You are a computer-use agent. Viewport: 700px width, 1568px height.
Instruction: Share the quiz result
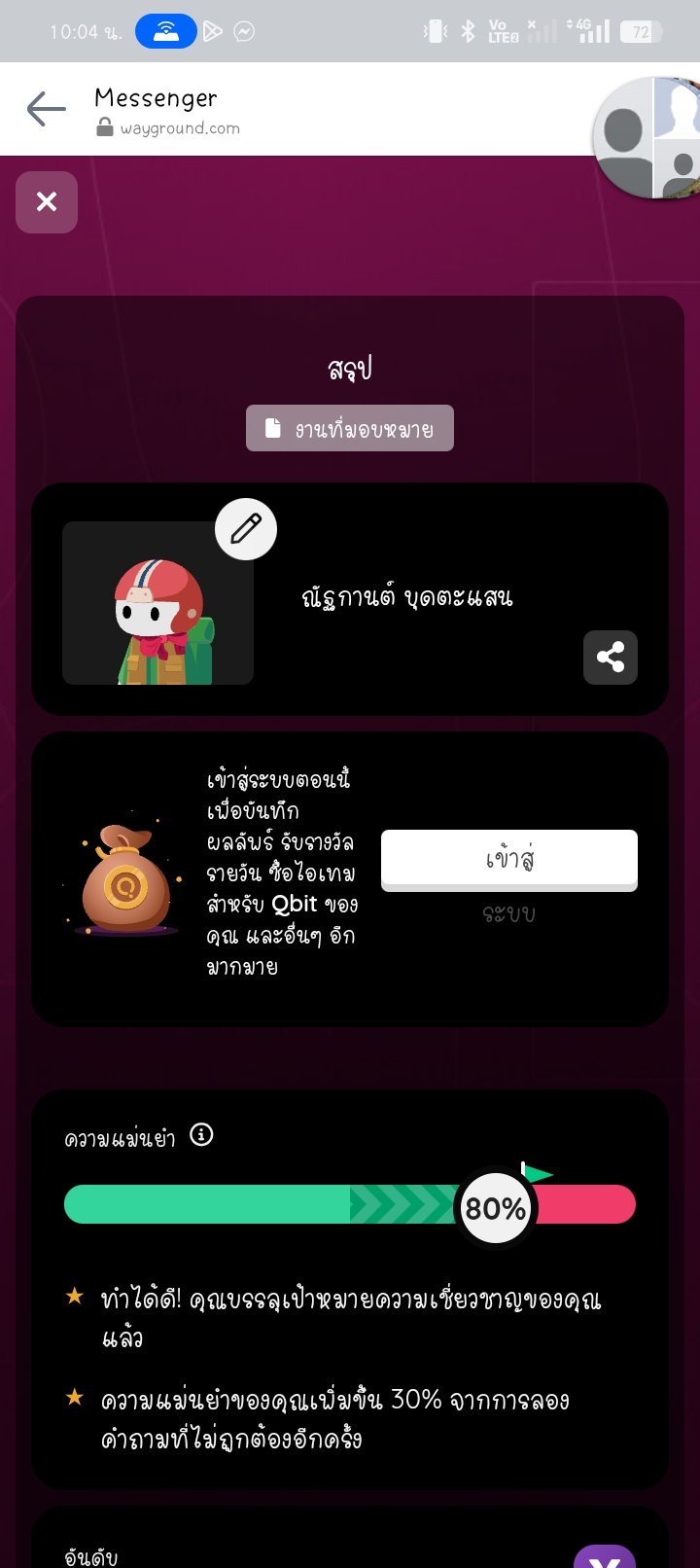(611, 658)
